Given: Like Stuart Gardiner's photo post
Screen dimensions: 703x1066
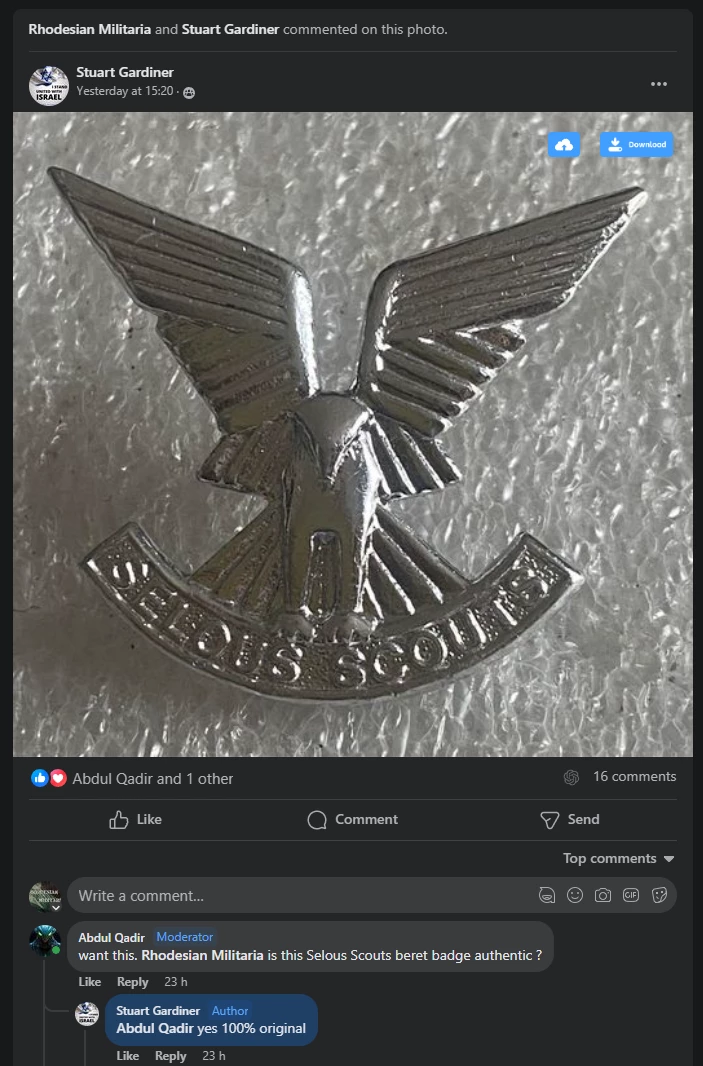Looking at the screenshot, I should point(135,820).
